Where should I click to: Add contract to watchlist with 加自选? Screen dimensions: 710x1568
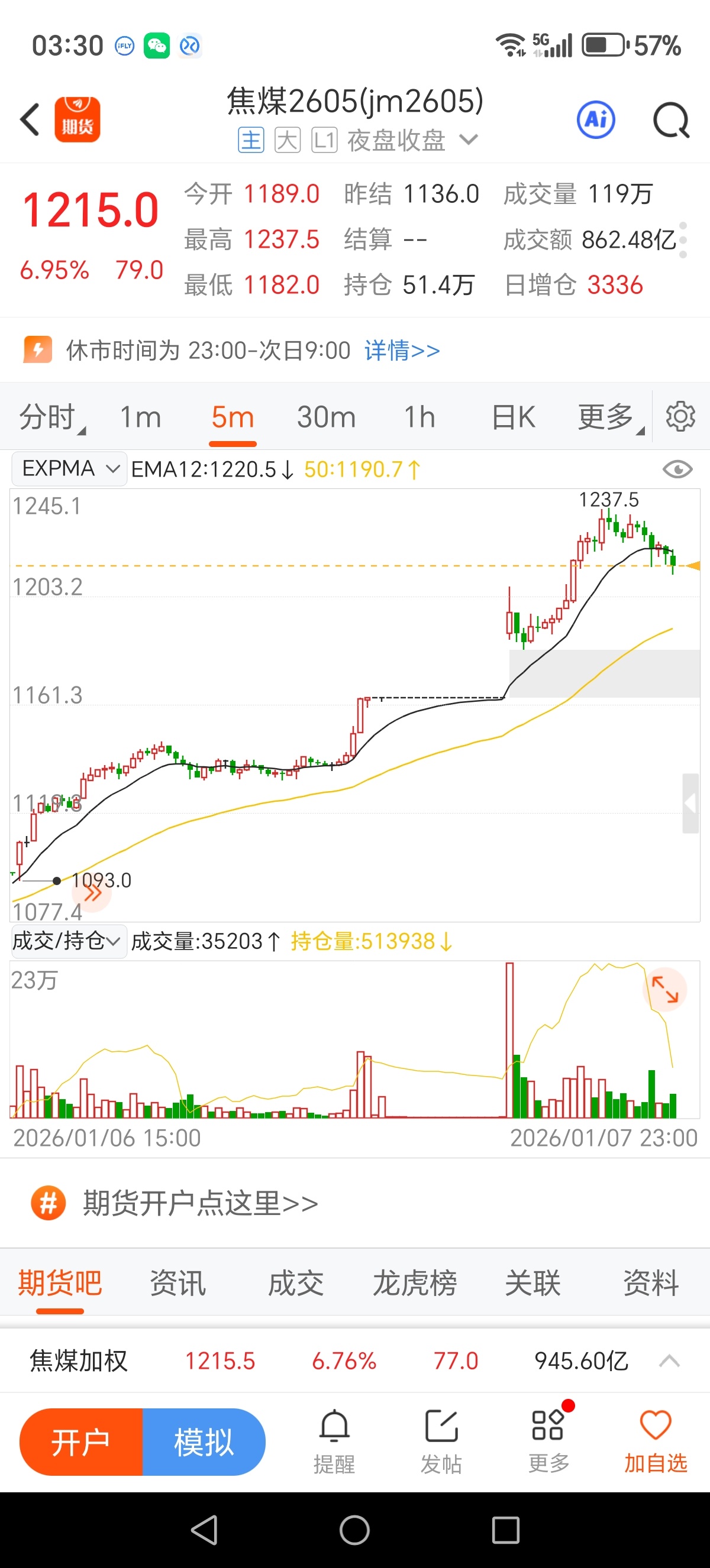(x=655, y=1442)
